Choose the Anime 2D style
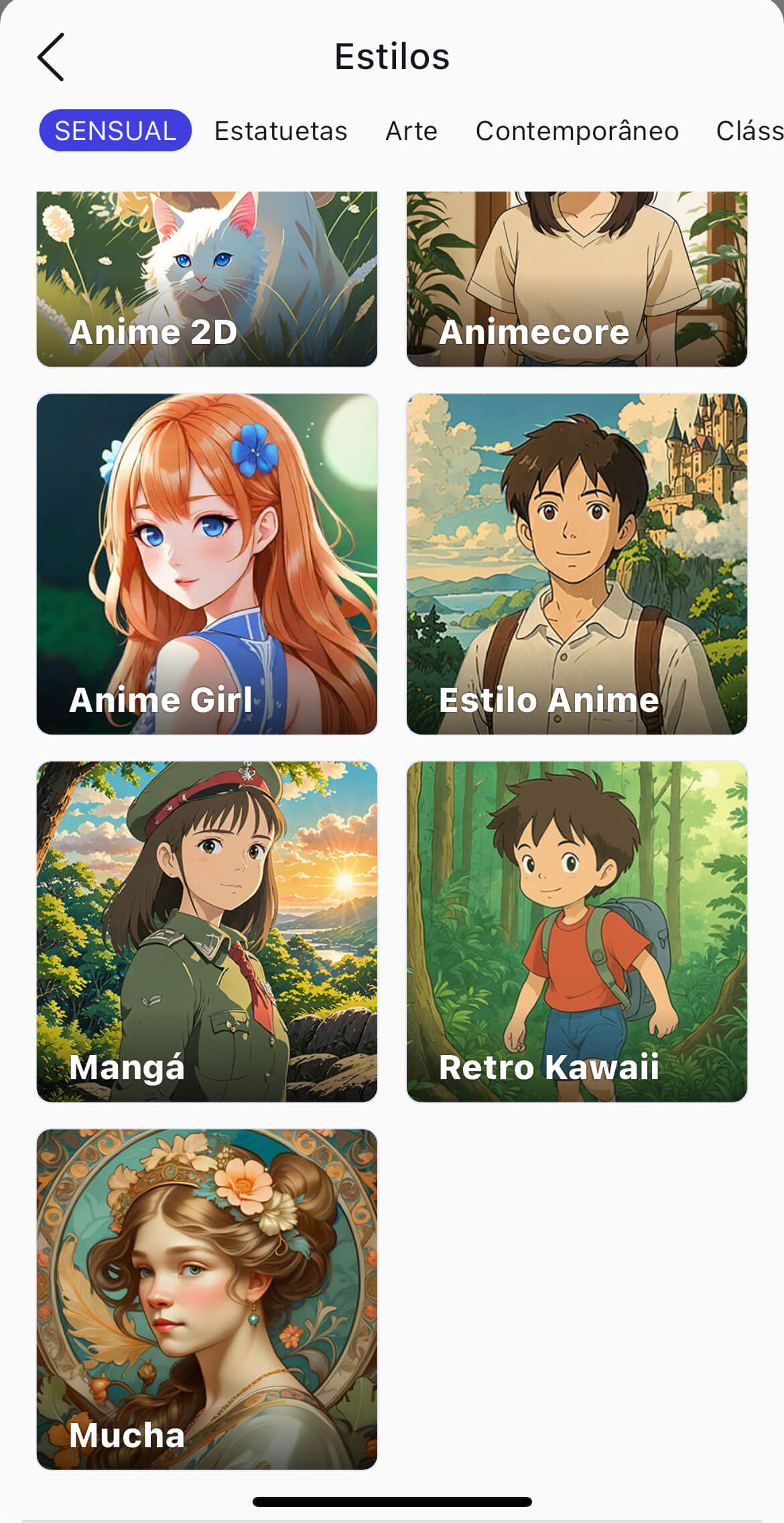 [207, 279]
